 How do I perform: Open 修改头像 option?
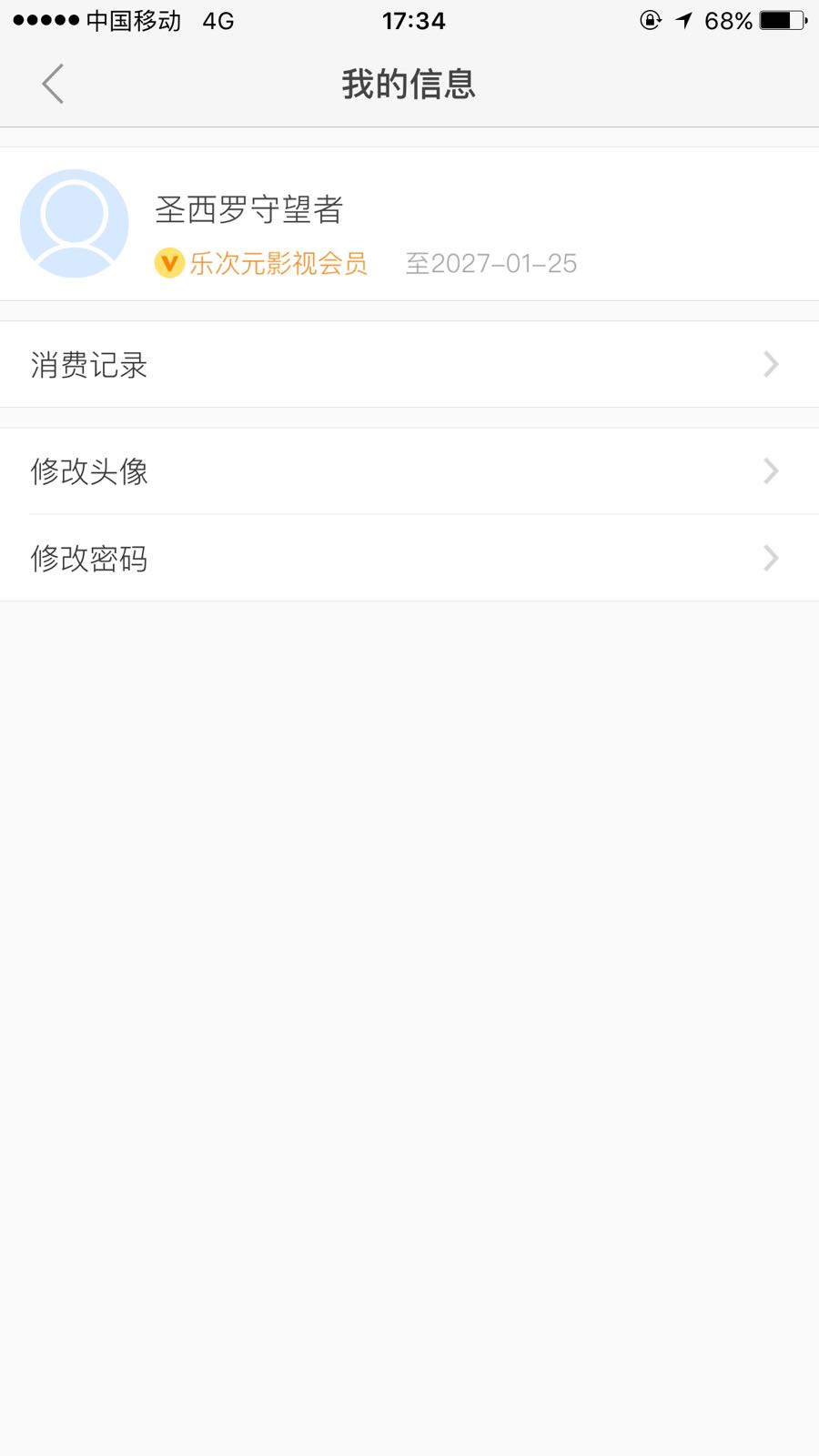[x=409, y=471]
